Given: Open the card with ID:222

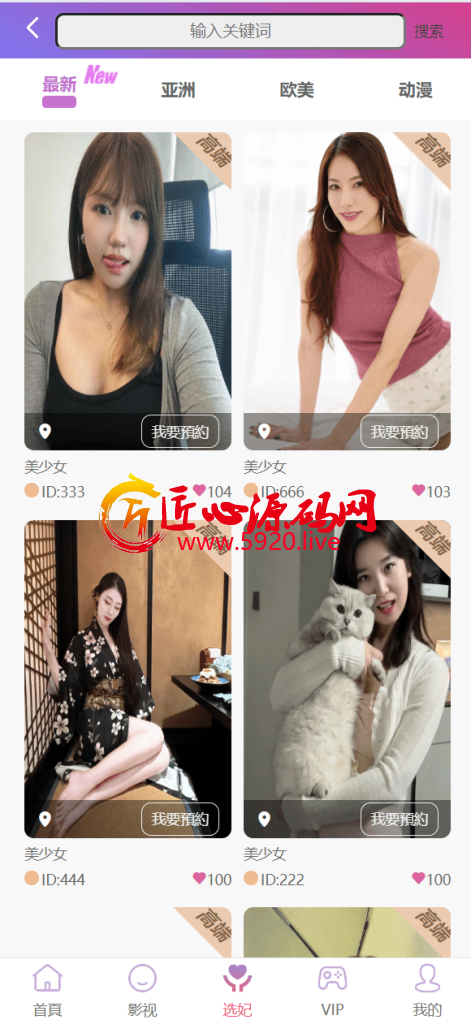Looking at the screenshot, I should (347, 679).
